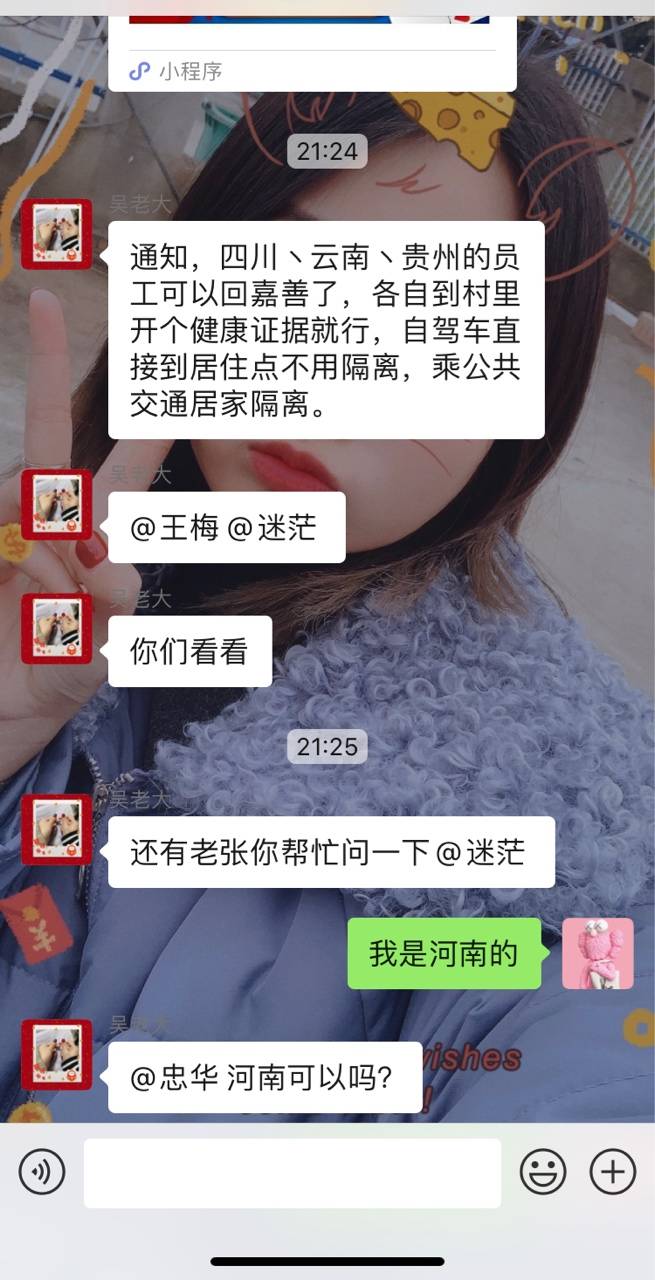Open the emoji sticker picker
This screenshot has width=655, height=1280.
[542, 1172]
